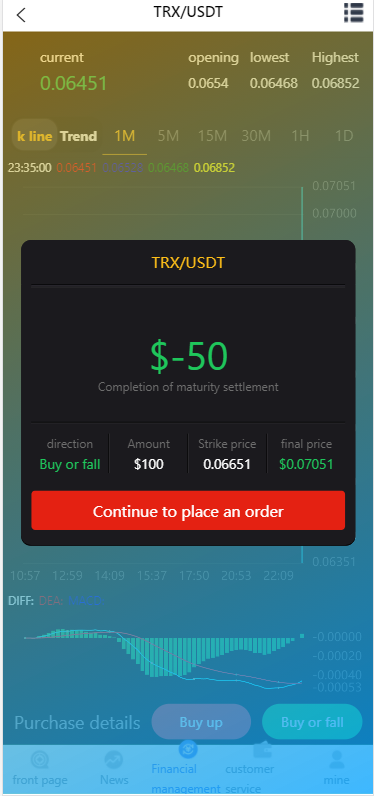
Task: Select the 1H timeframe
Action: pos(300,136)
